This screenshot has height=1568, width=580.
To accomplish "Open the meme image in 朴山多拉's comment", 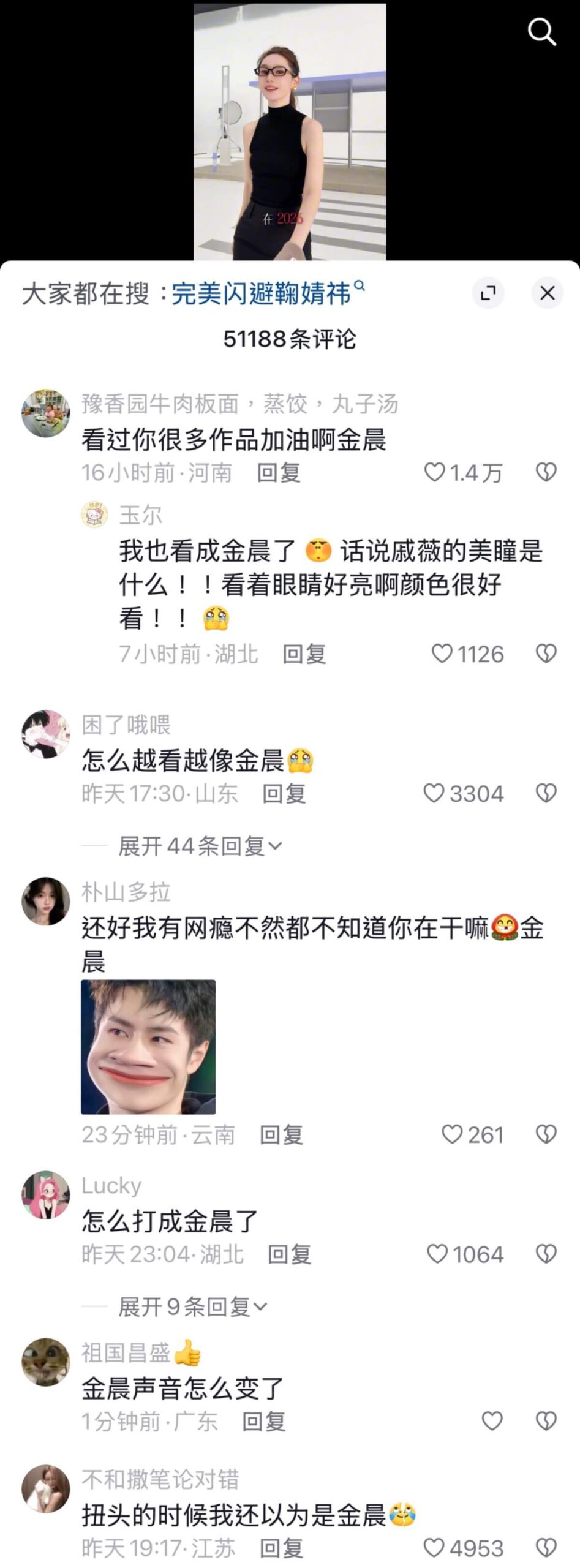I will pyautogui.click(x=148, y=1047).
